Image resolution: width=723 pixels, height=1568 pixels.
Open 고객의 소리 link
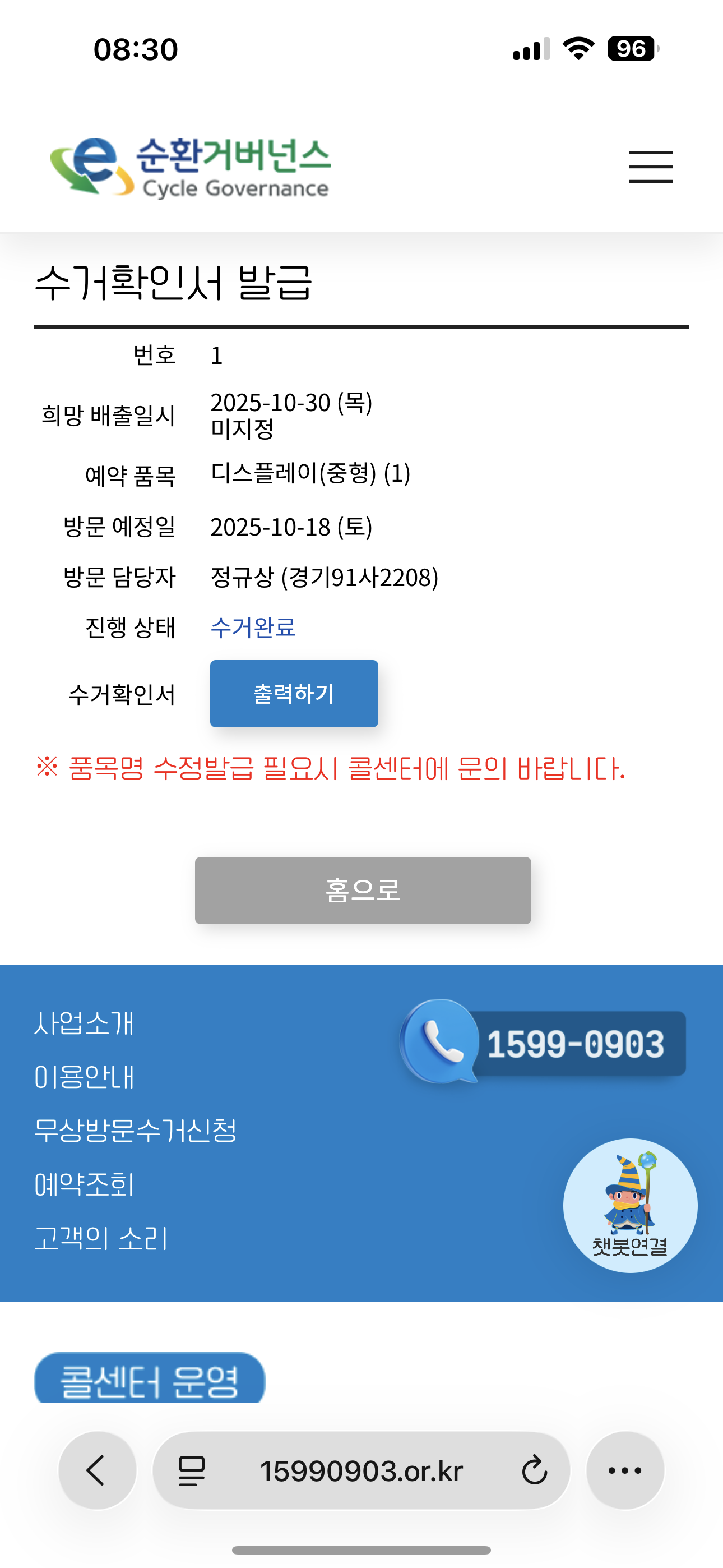[101, 1238]
